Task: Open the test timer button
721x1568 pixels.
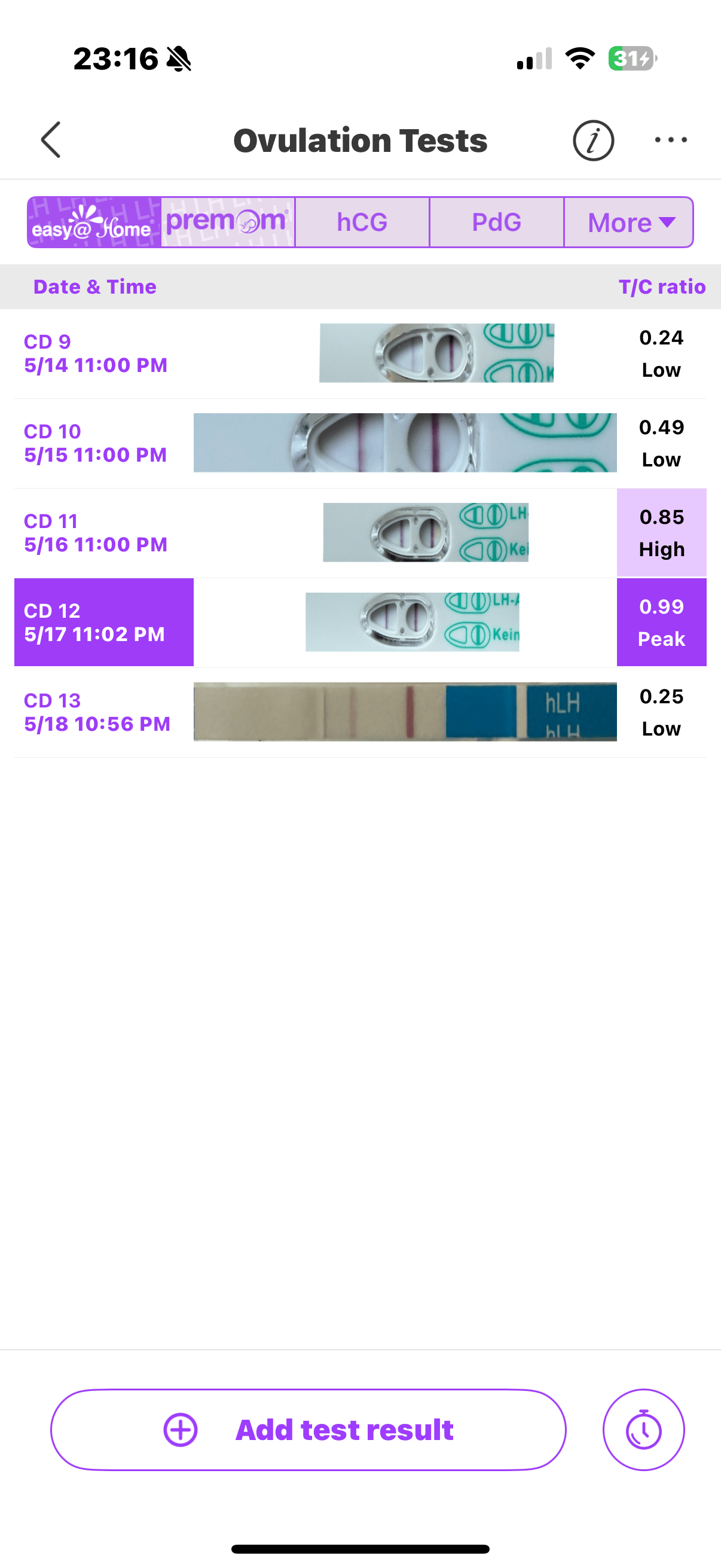Action: tap(643, 1429)
